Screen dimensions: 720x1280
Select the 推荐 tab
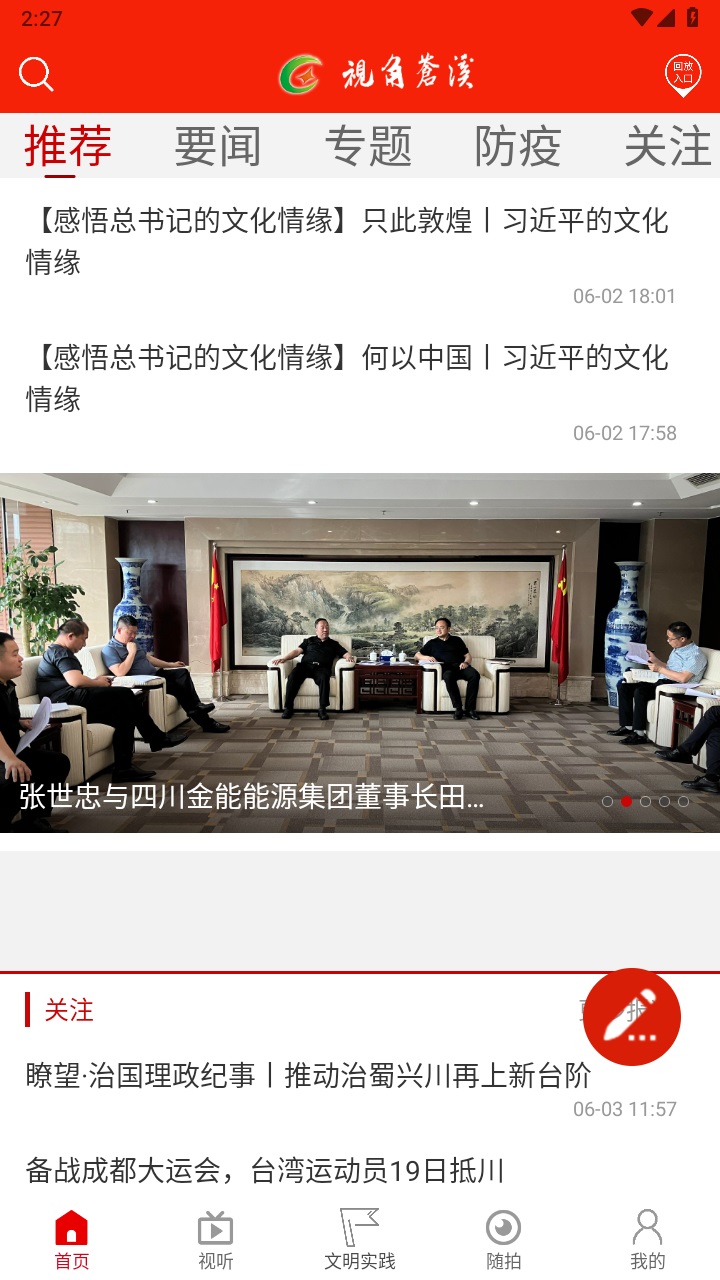[67, 146]
